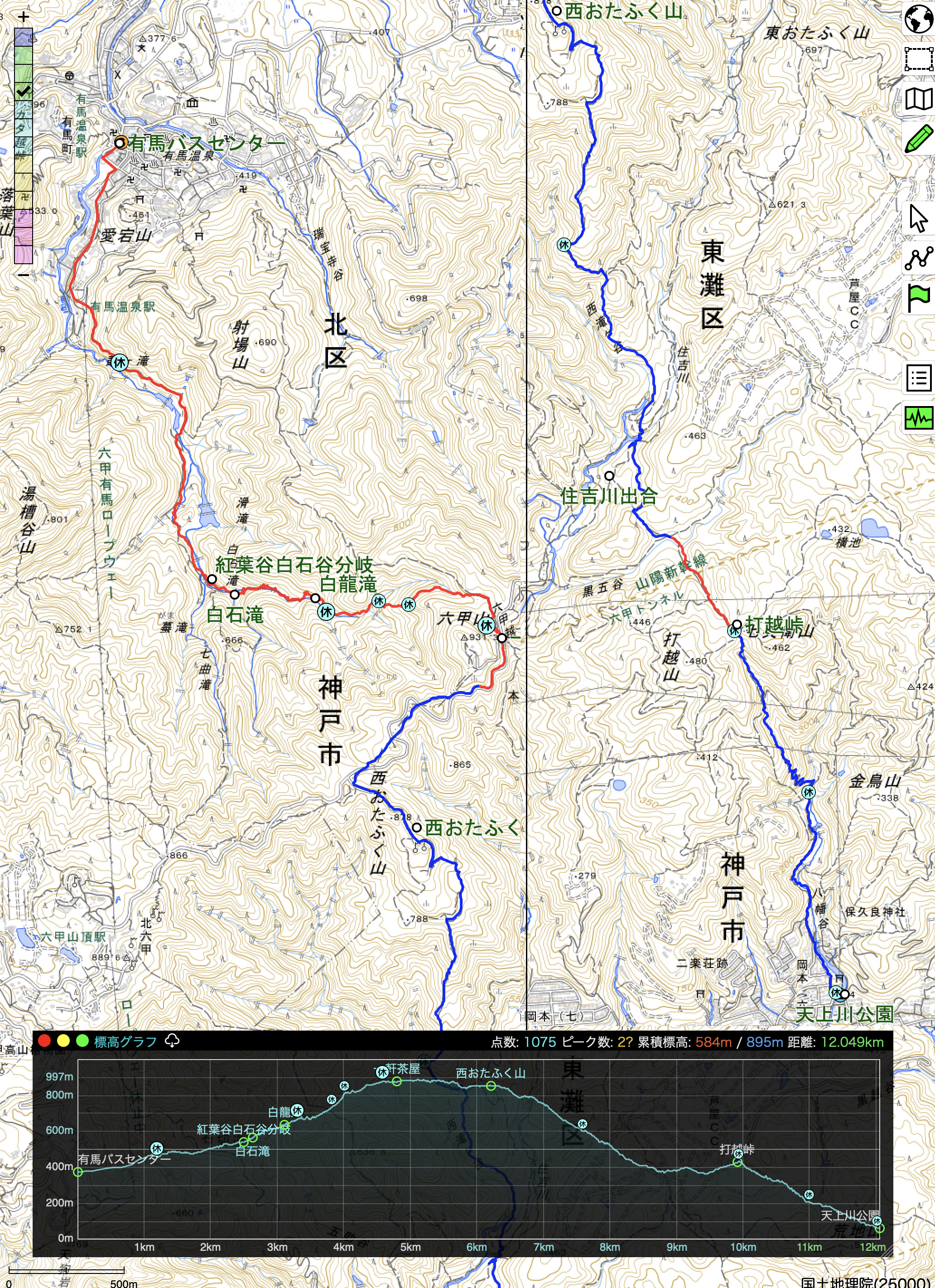Download elevation data via the cloud icon
This screenshot has width=935, height=1288.
point(172,1041)
